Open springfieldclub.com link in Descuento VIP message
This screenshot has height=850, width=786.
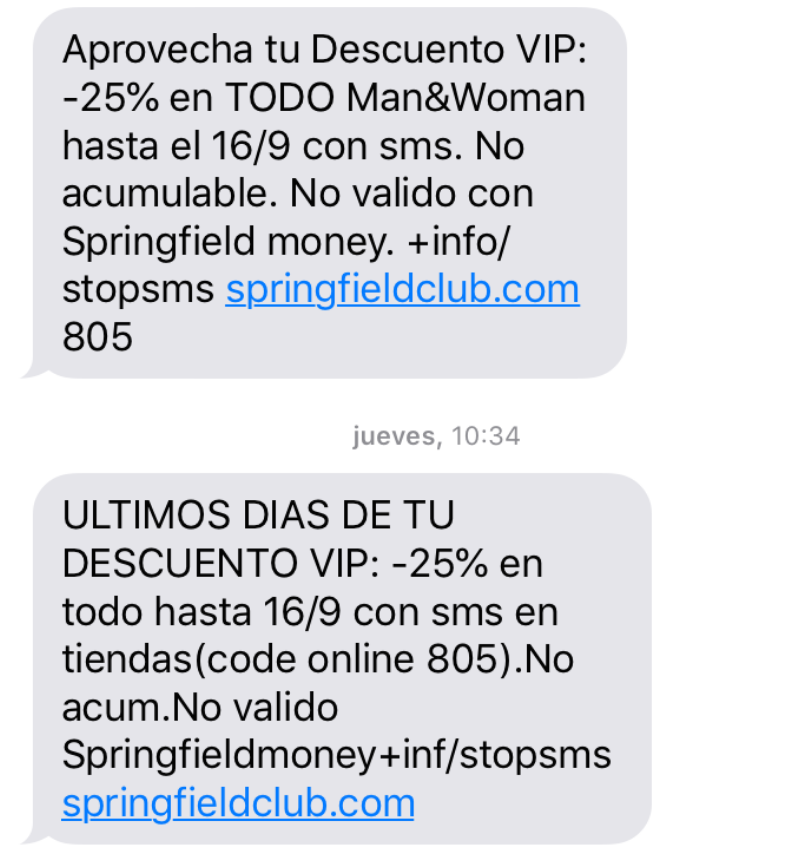[x=402, y=290]
